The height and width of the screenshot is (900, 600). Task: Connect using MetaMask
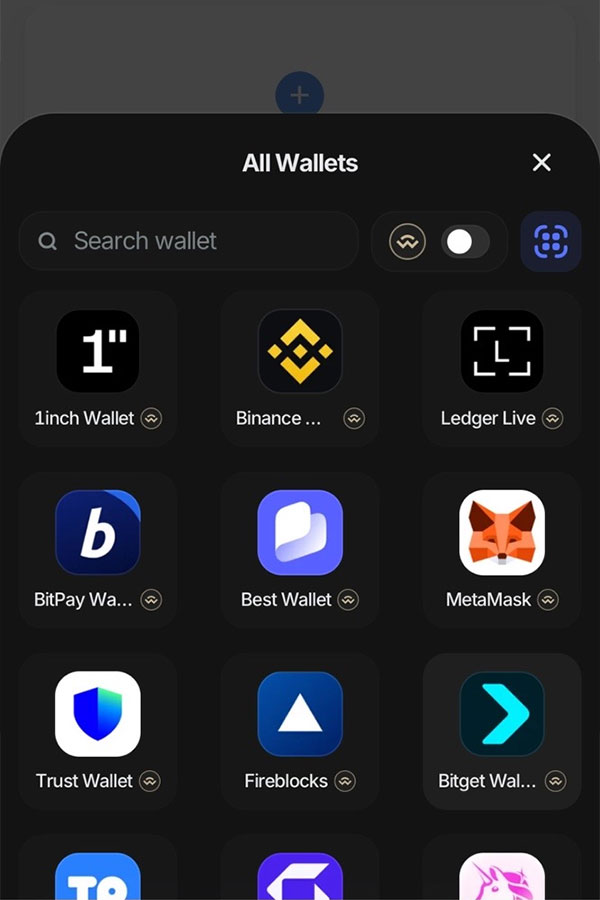[501, 548]
